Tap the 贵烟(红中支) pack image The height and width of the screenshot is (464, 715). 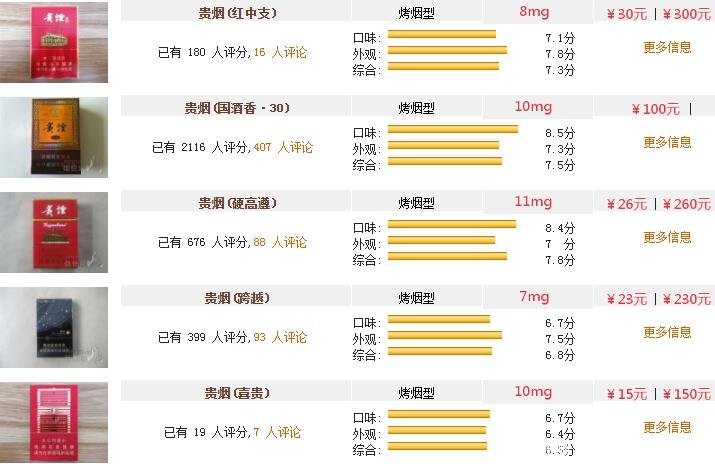(54, 42)
